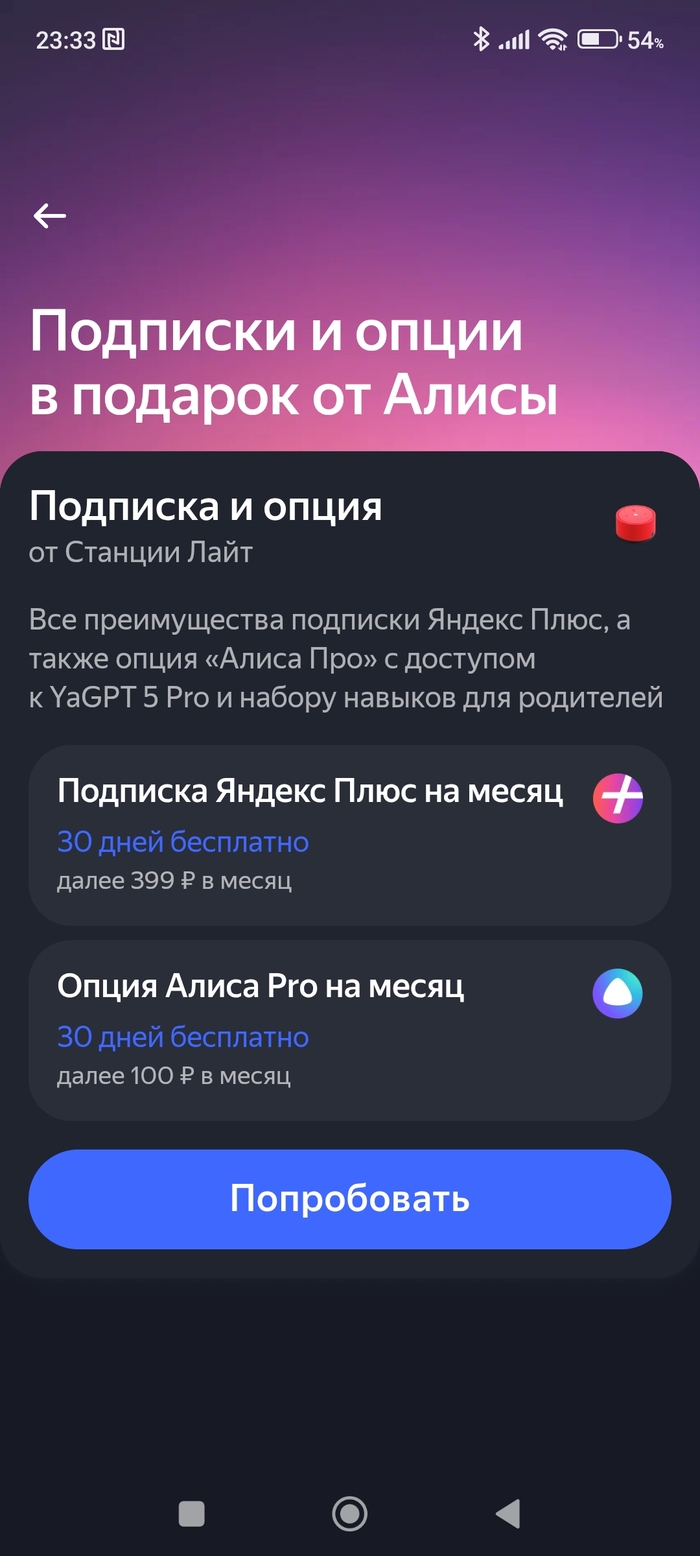Open recent apps from navigation bar
The height and width of the screenshot is (1556, 700).
click(191, 1513)
